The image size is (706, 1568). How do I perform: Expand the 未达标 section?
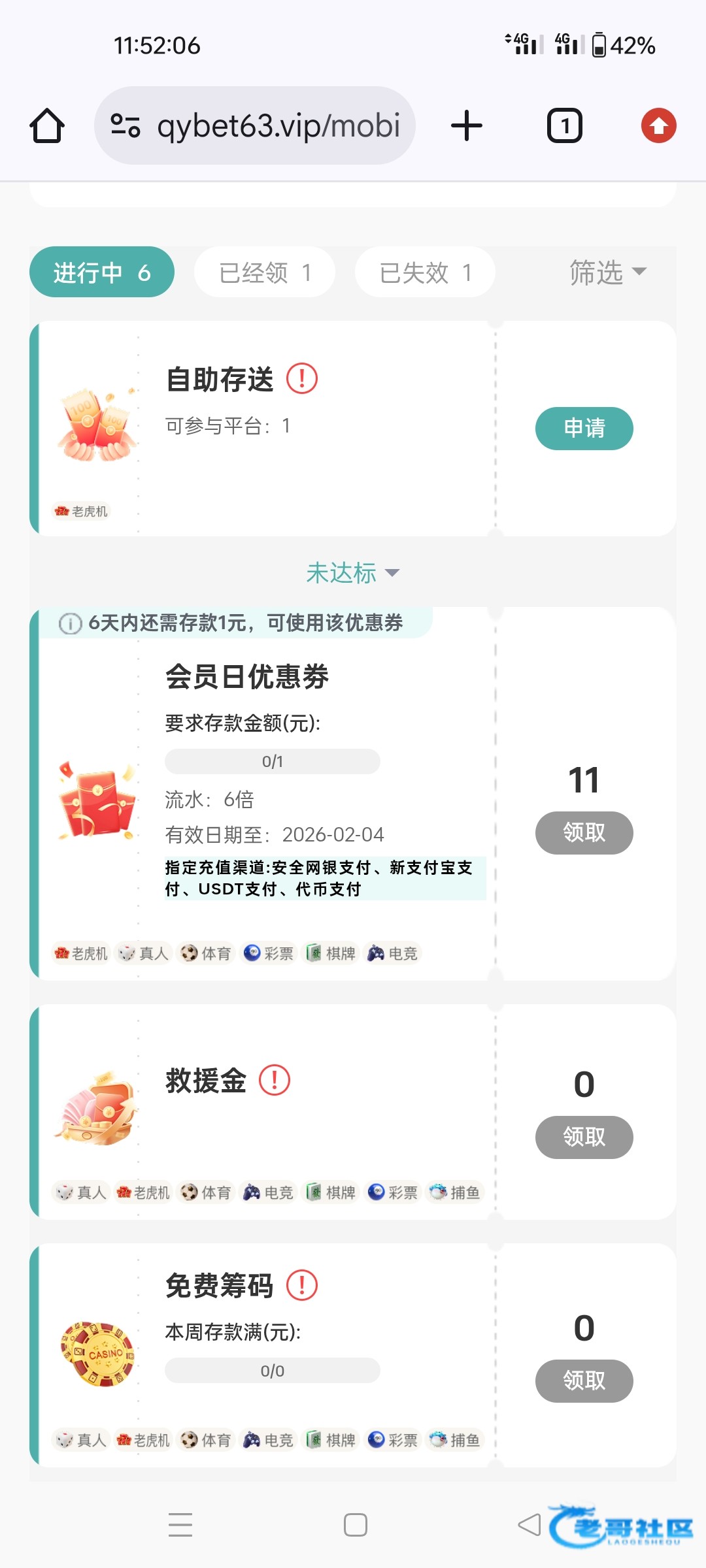click(353, 573)
